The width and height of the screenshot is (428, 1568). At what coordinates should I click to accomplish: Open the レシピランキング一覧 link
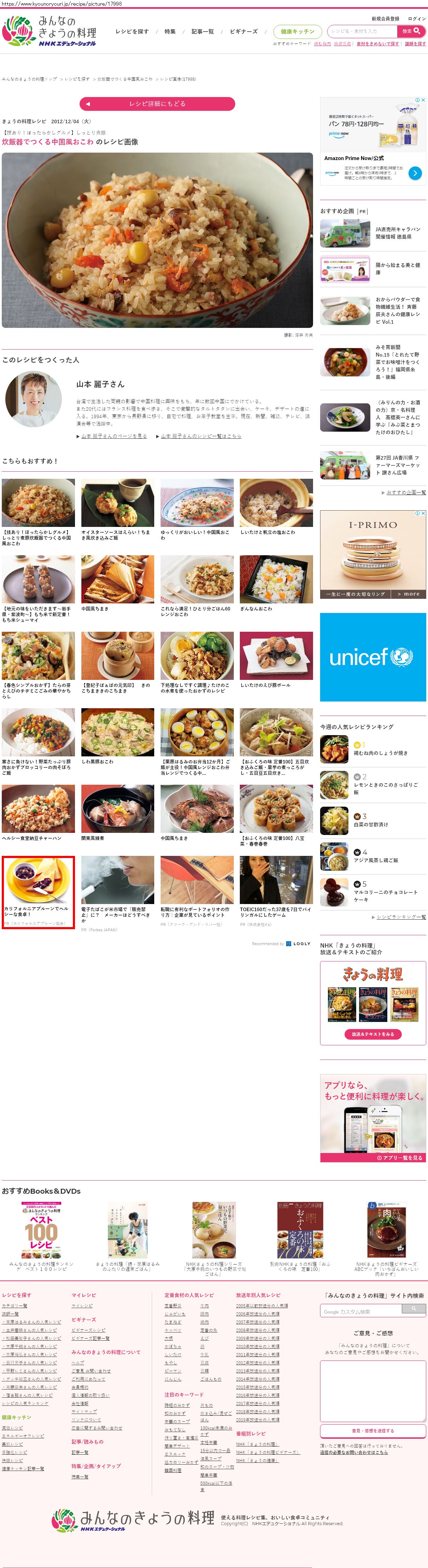(x=401, y=917)
